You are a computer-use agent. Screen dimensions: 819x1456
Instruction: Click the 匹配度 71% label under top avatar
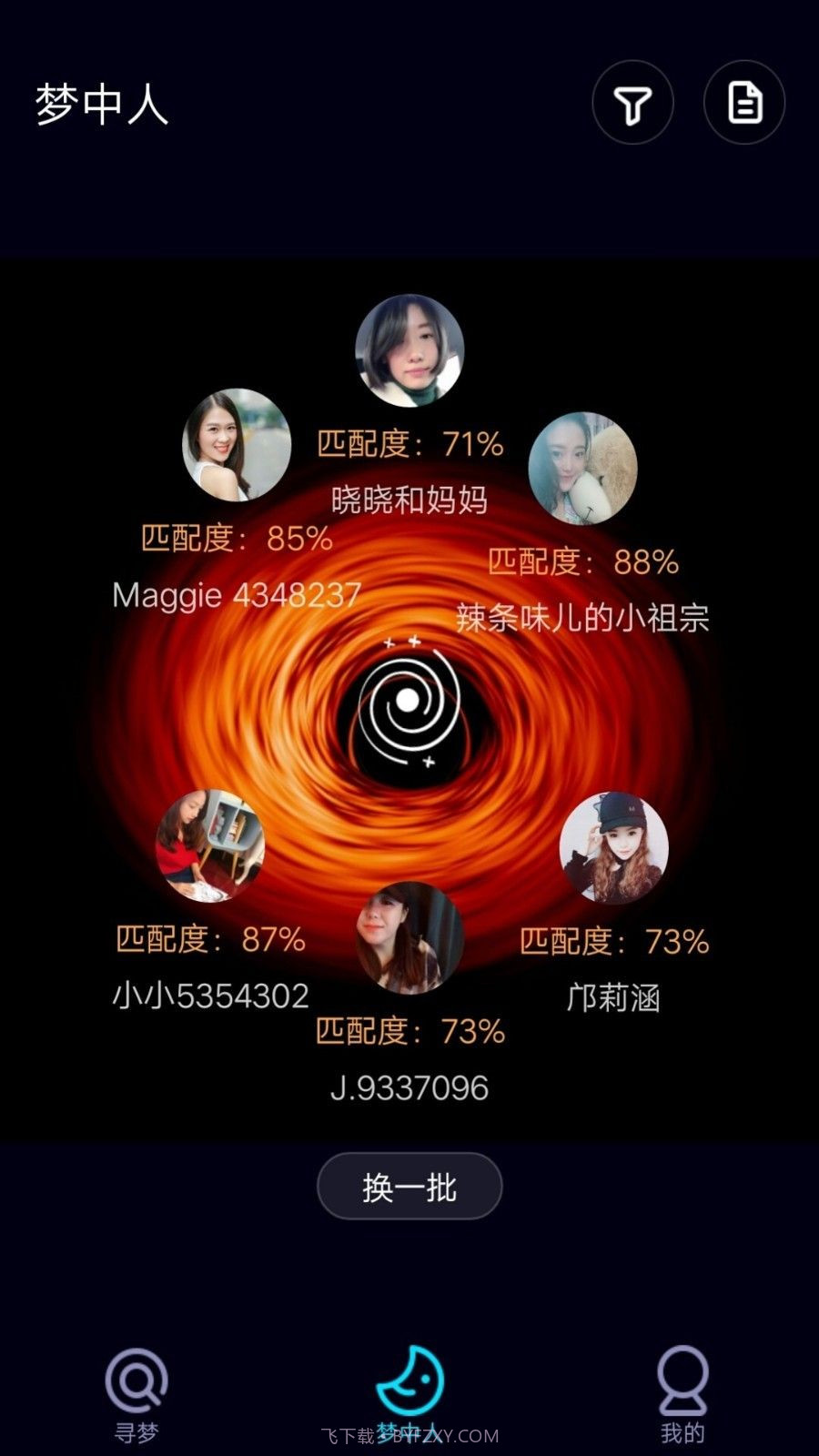[409, 444]
